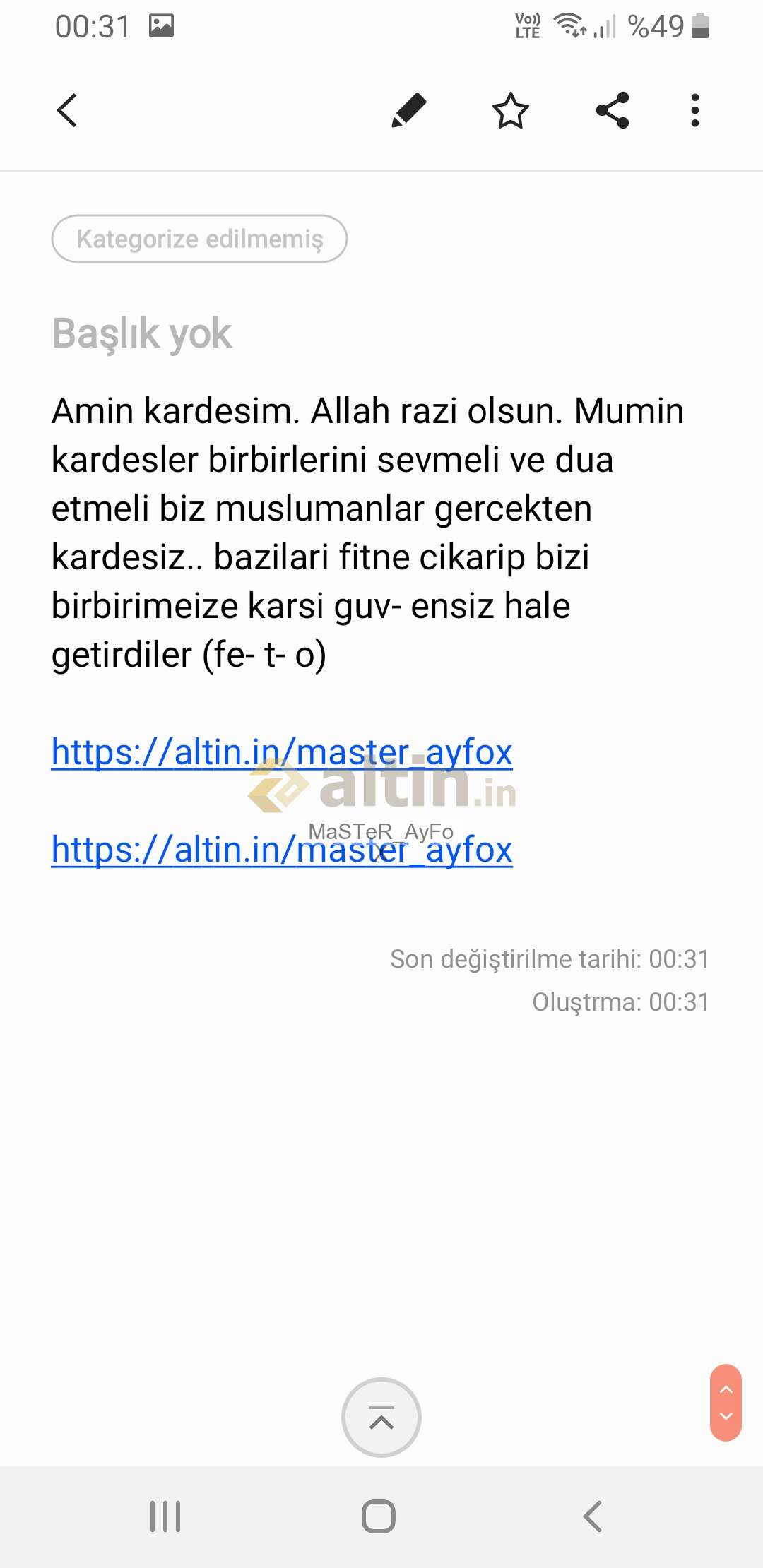Go to the home screen
This screenshot has width=763, height=1568.
click(x=379, y=1516)
